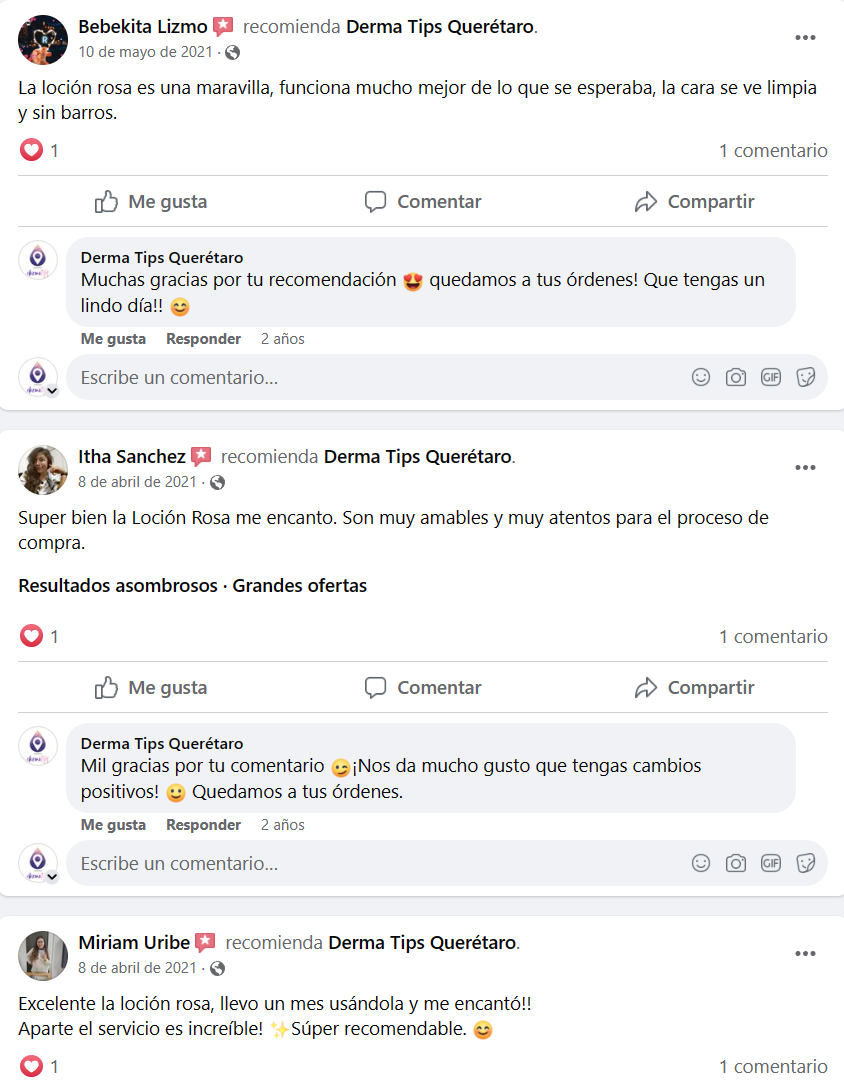Image resolution: width=844 pixels, height=1086 pixels.
Task: View the 1 comentario on Bebekita's post
Action: pos(773,151)
